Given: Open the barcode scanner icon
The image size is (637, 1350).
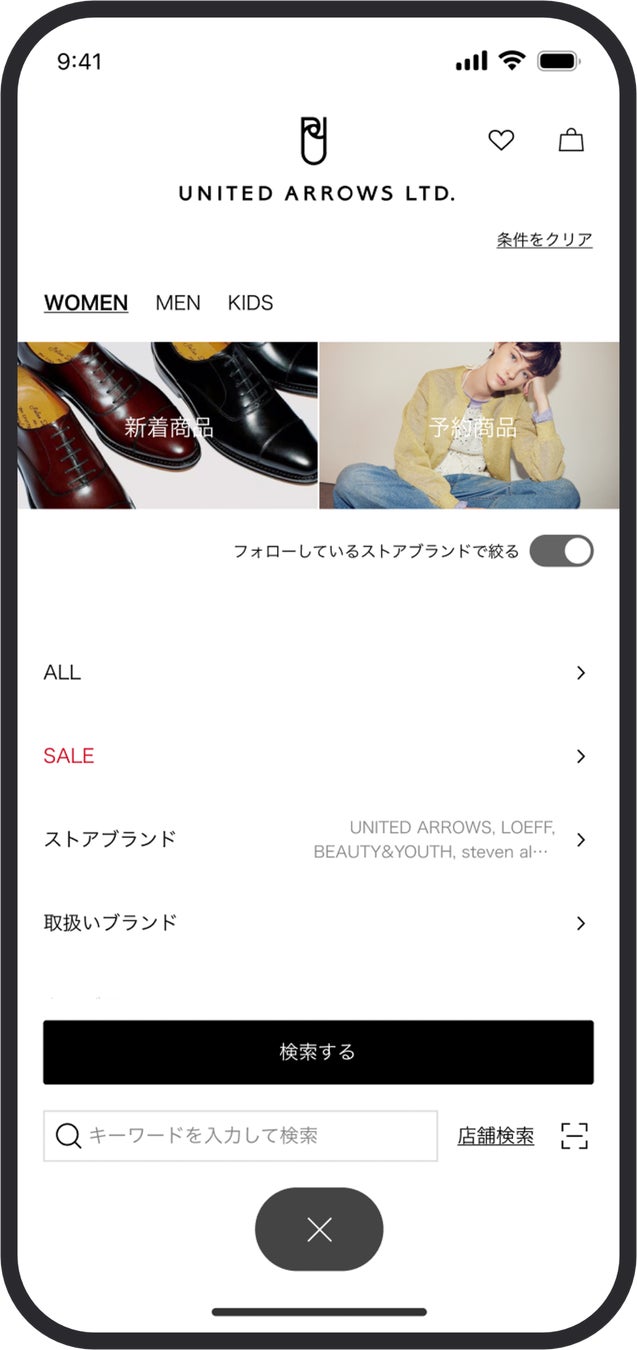Looking at the screenshot, I should pyautogui.click(x=574, y=1136).
